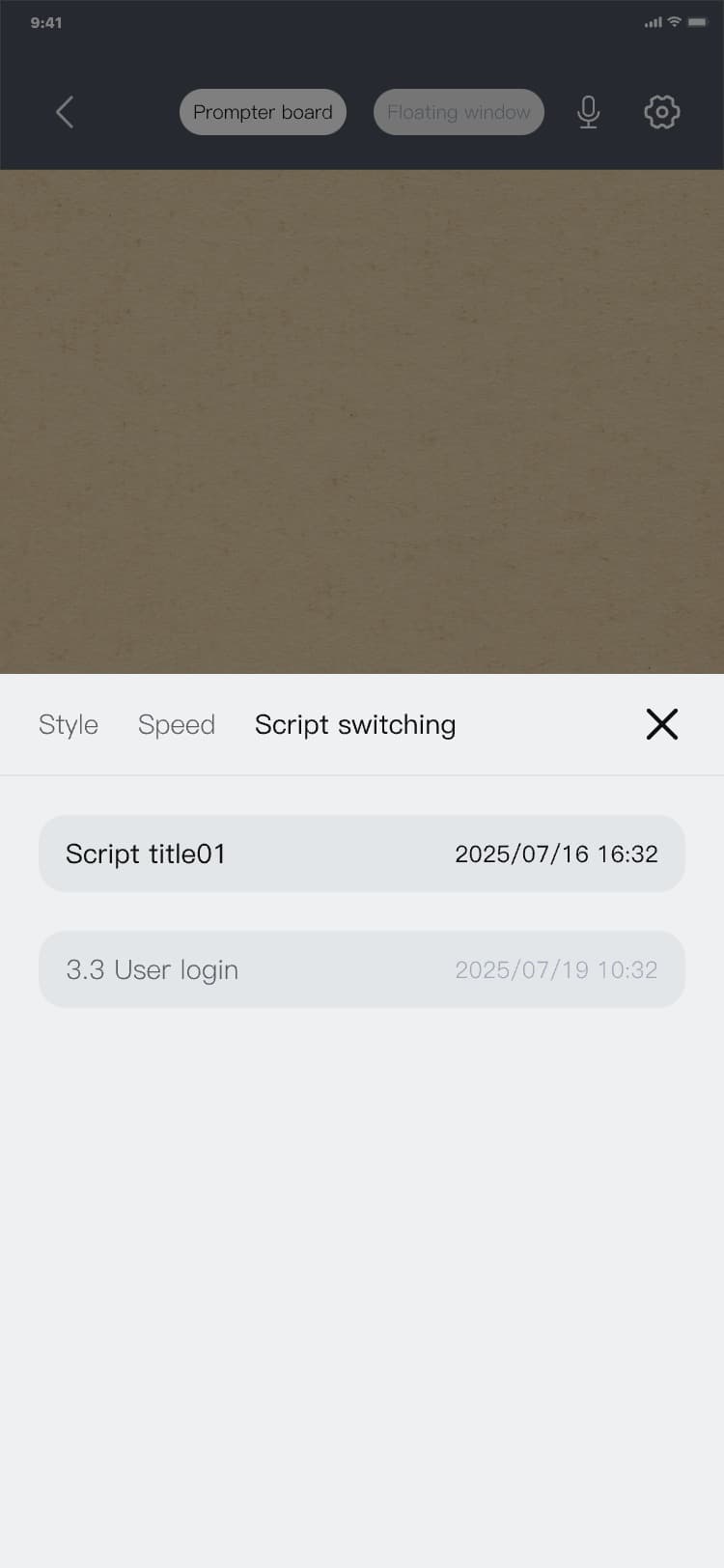This screenshot has width=724, height=1568.
Task: Go back using the top-left arrow
Action: tap(65, 112)
